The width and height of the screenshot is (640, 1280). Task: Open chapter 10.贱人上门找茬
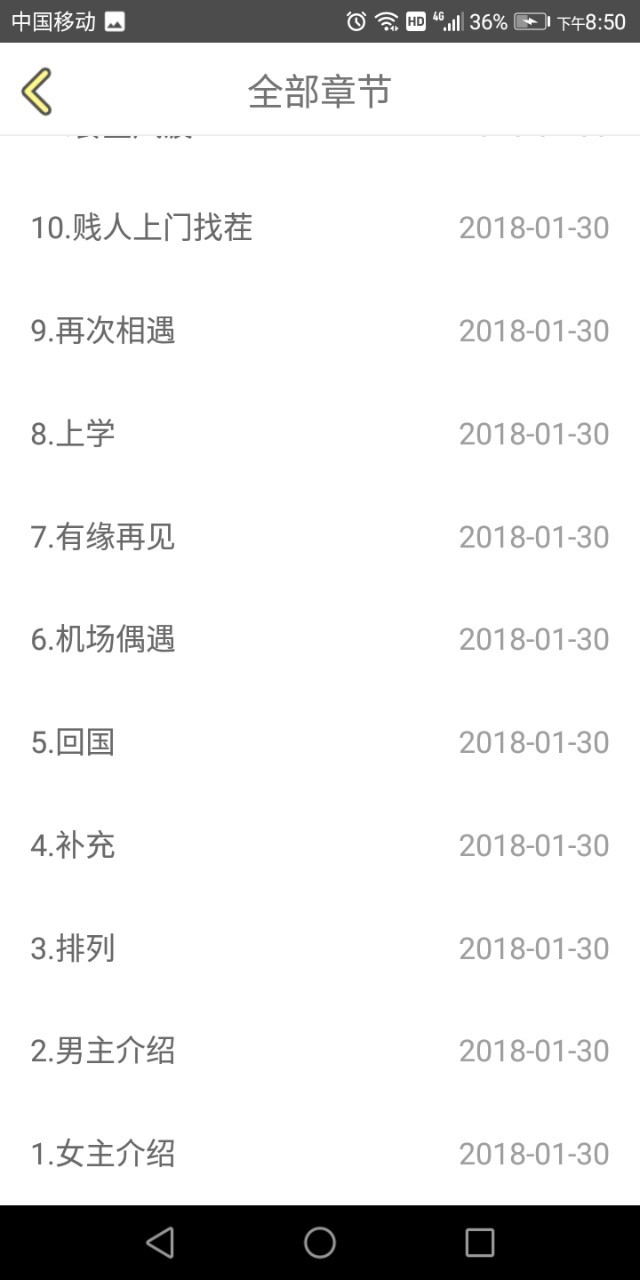pos(320,228)
